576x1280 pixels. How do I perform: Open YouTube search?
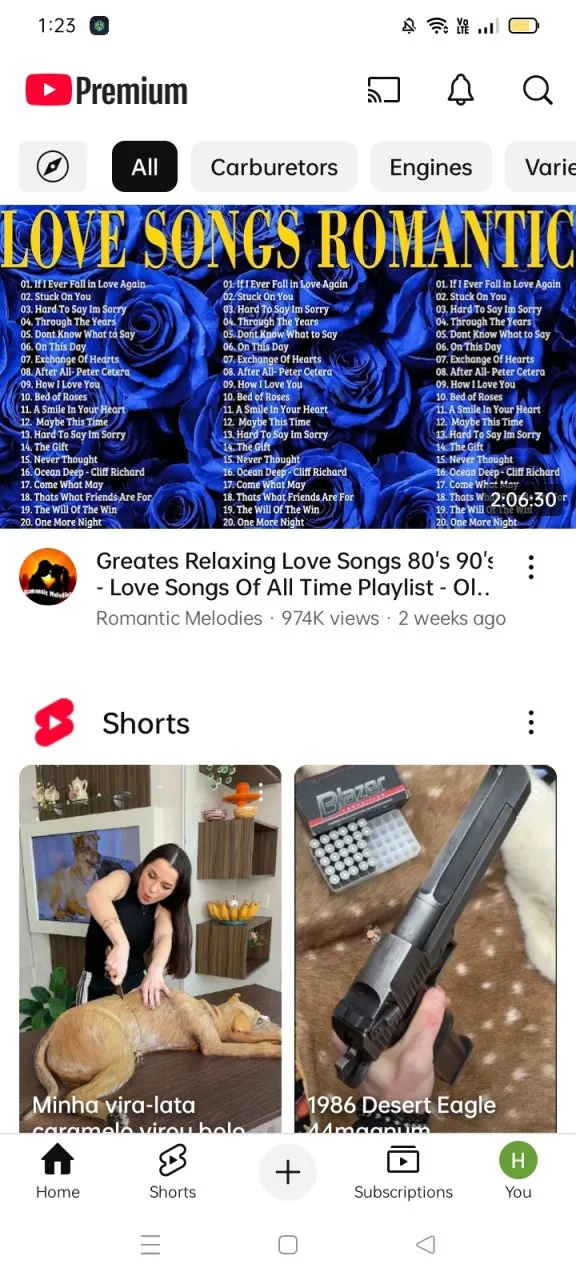[537, 90]
